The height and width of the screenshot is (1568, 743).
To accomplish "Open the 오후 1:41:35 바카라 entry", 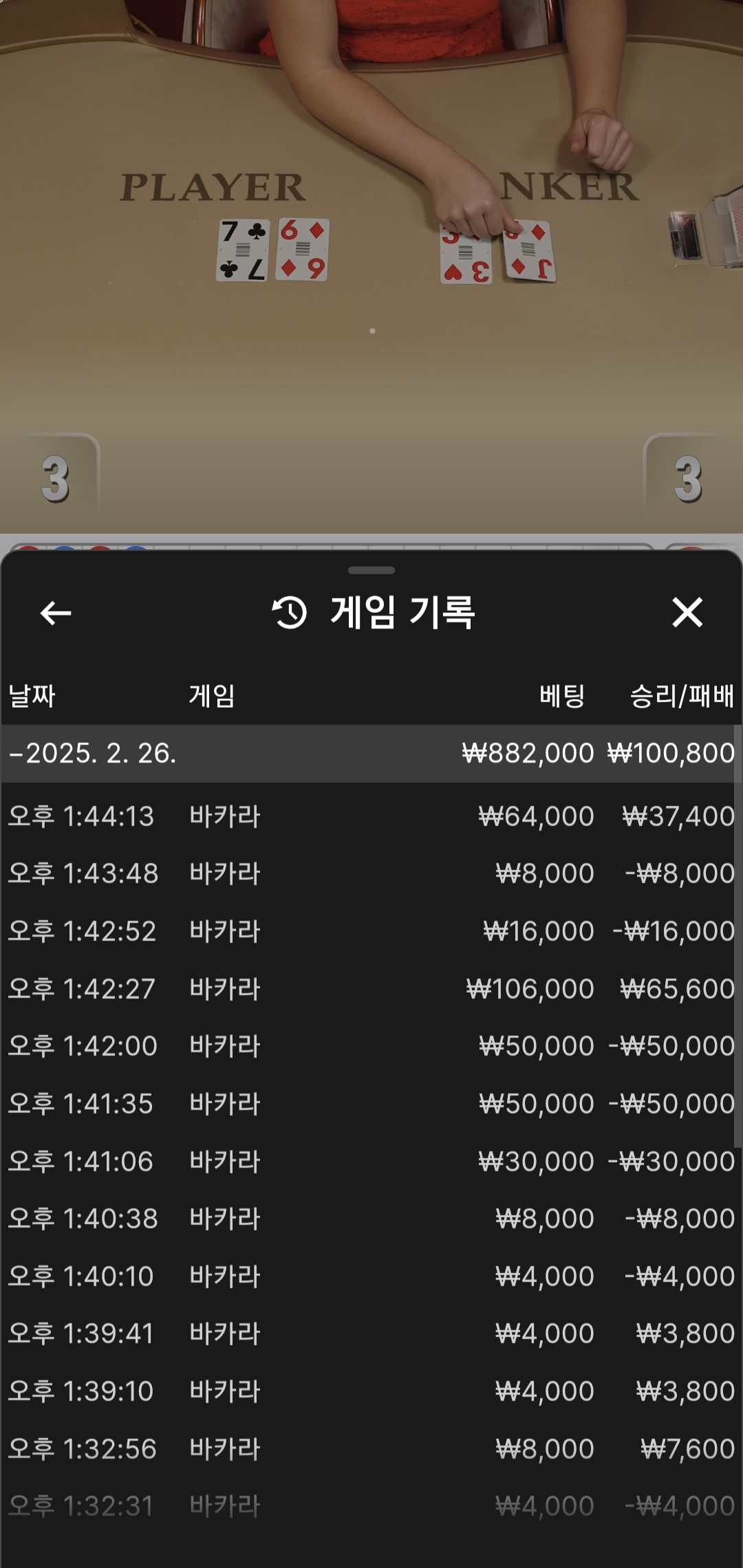I will tap(371, 1104).
